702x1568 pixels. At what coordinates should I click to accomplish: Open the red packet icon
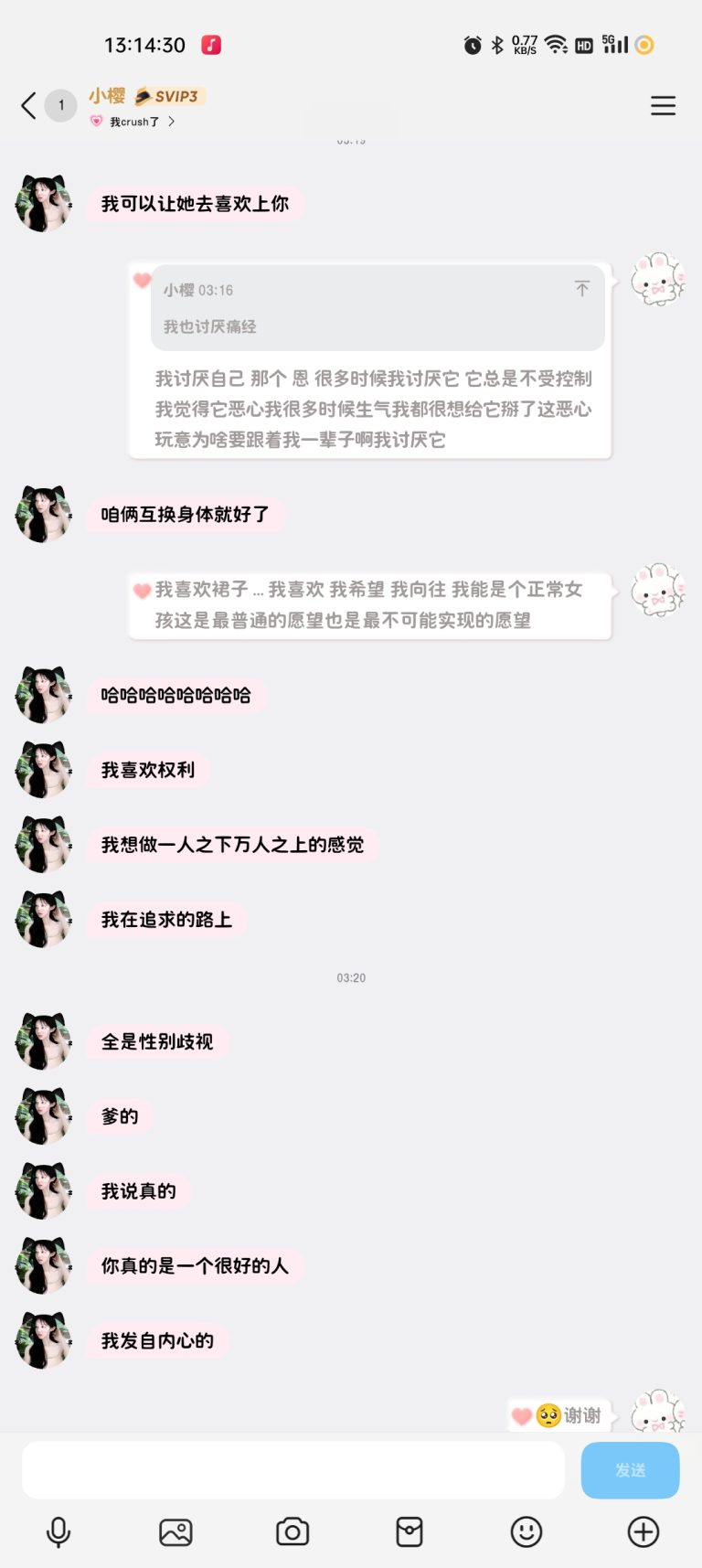[409, 1532]
